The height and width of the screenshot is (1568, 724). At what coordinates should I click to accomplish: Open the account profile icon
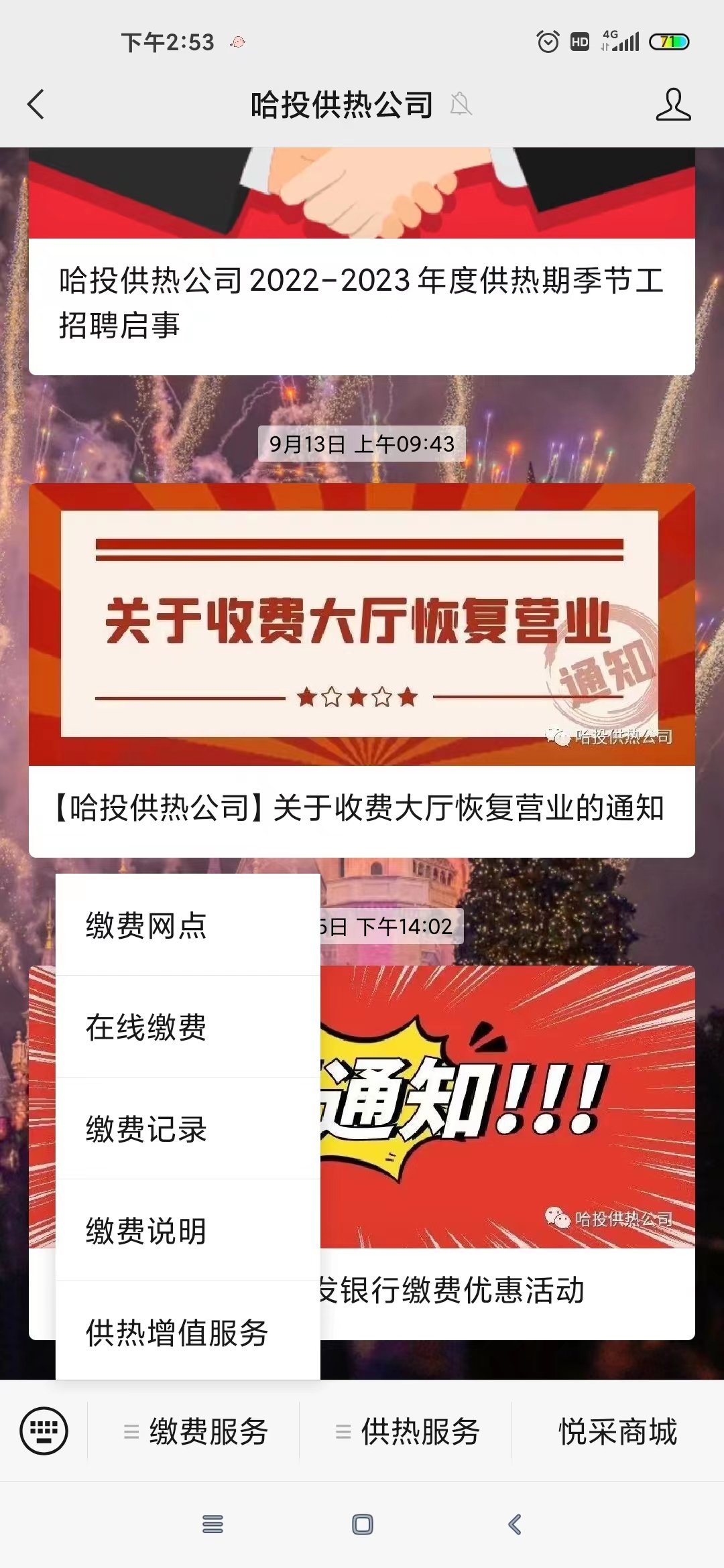coord(673,105)
